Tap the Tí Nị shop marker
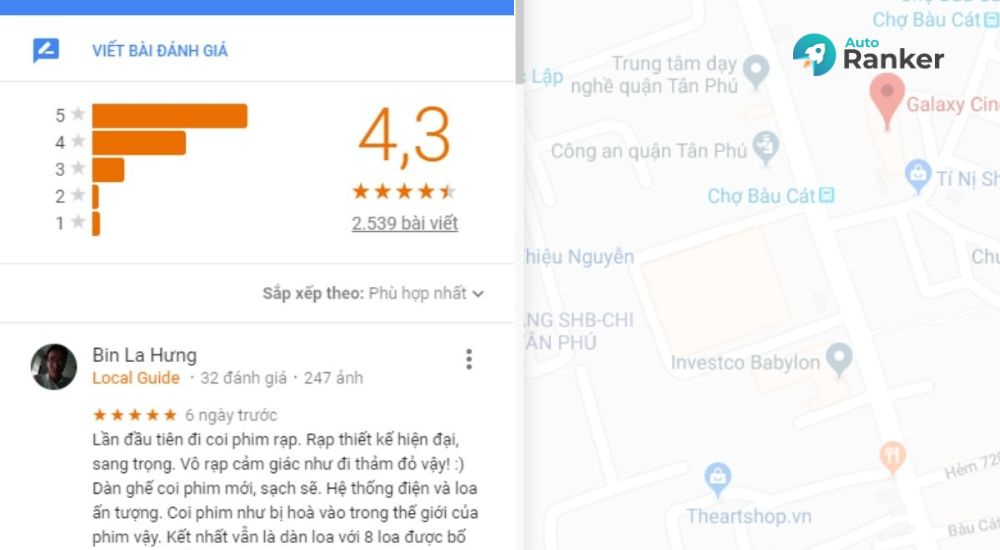1000x550 pixels. click(917, 175)
